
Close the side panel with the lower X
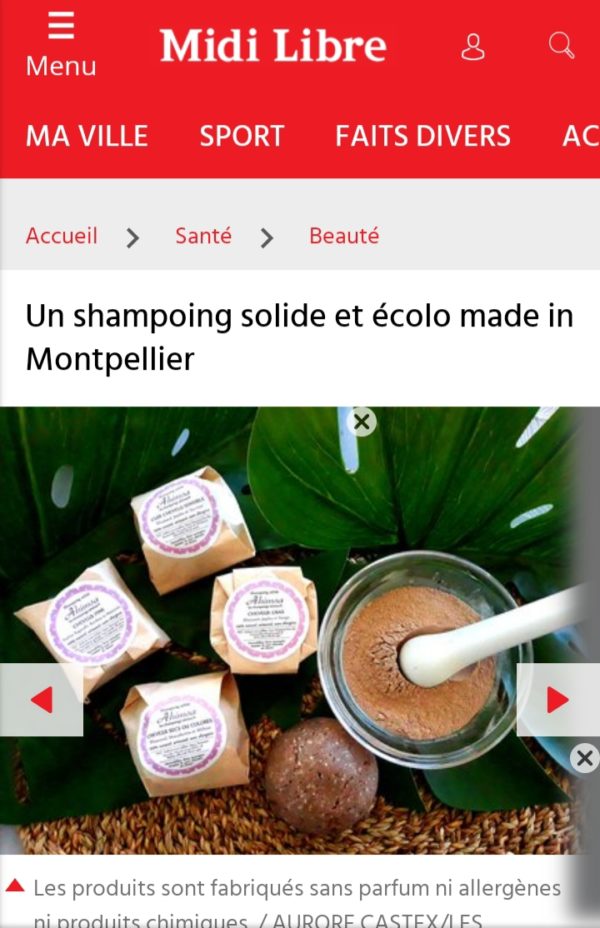click(x=585, y=759)
